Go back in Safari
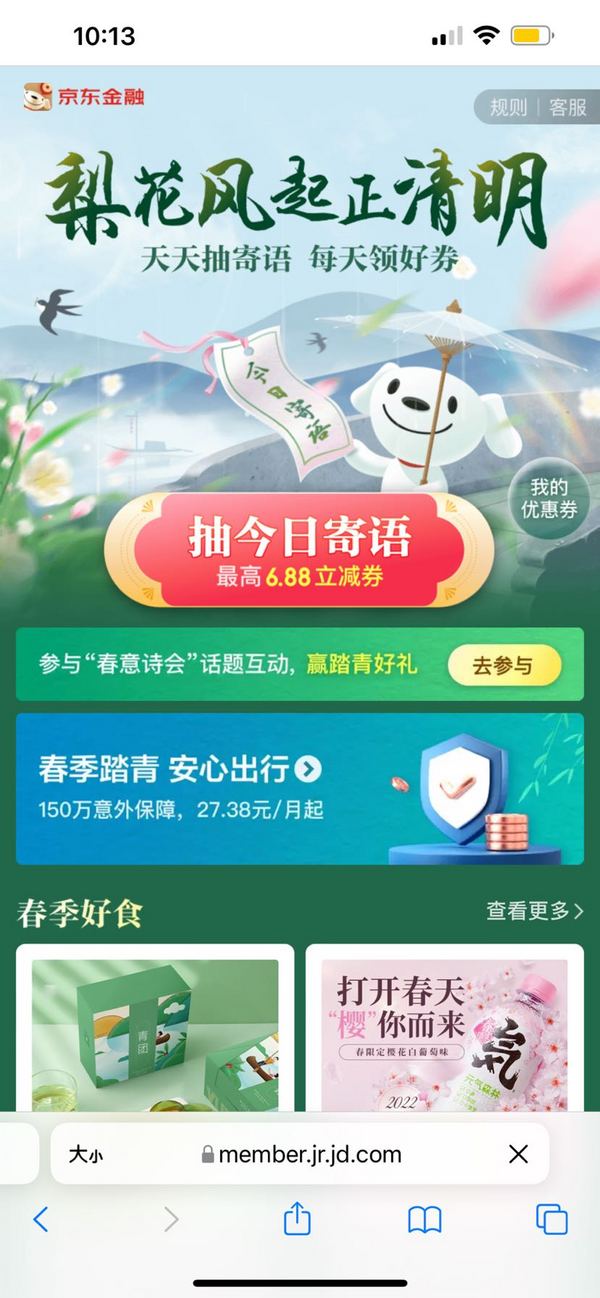This screenshot has height=1298, width=600. point(40,1218)
